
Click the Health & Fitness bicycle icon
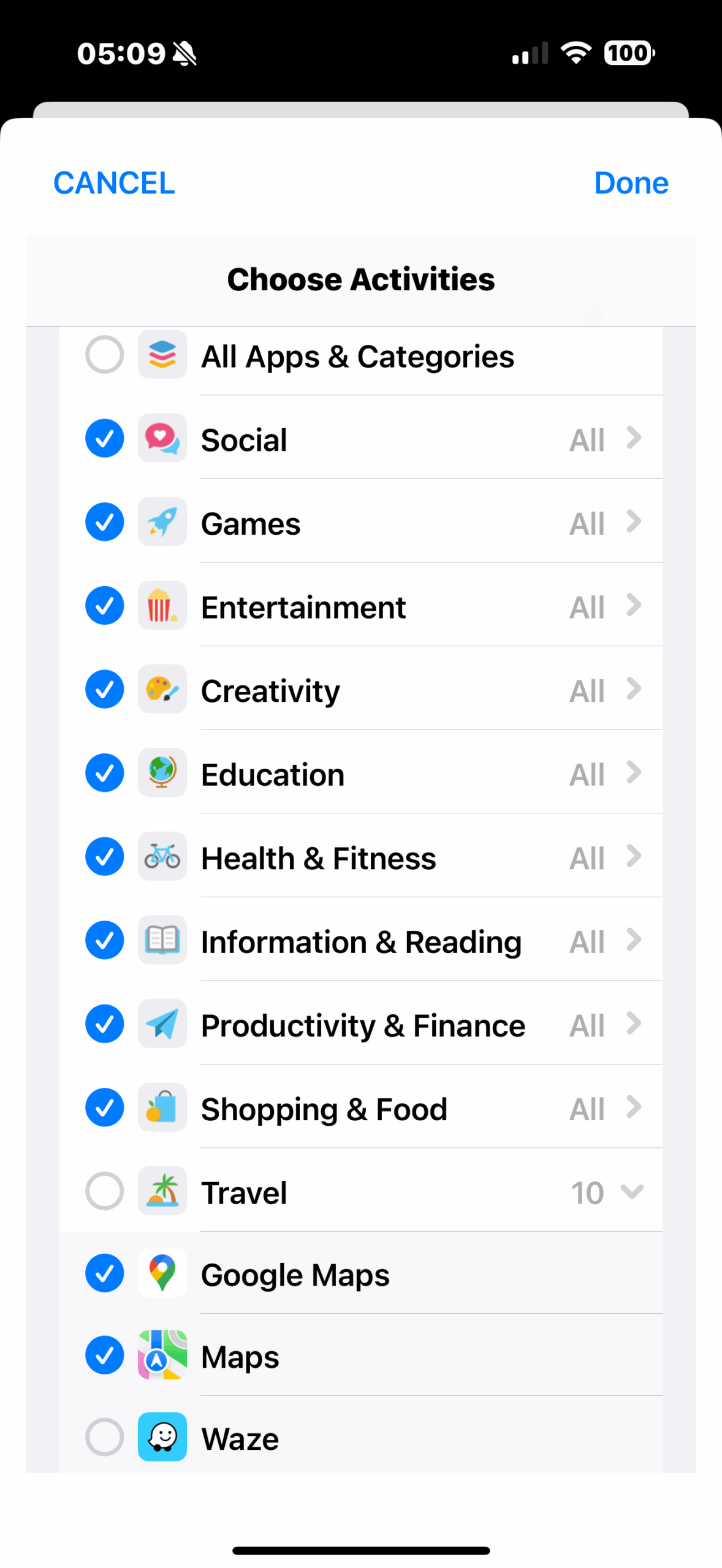(x=162, y=857)
